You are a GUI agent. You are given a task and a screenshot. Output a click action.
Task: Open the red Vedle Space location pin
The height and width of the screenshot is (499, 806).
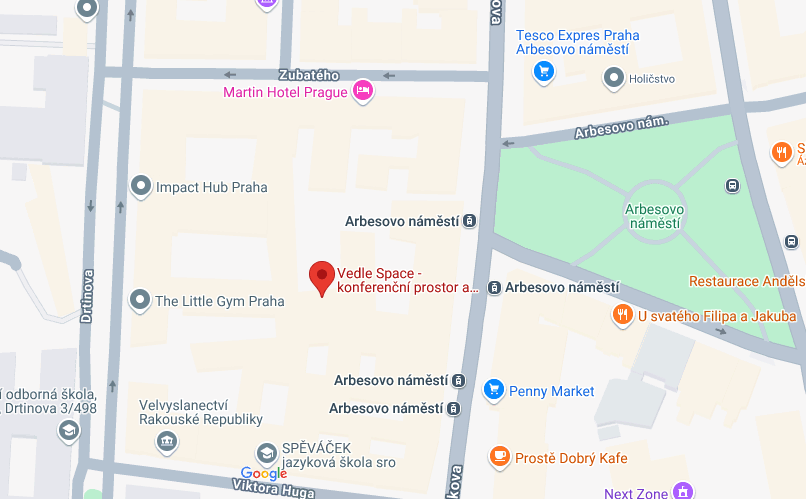321,277
